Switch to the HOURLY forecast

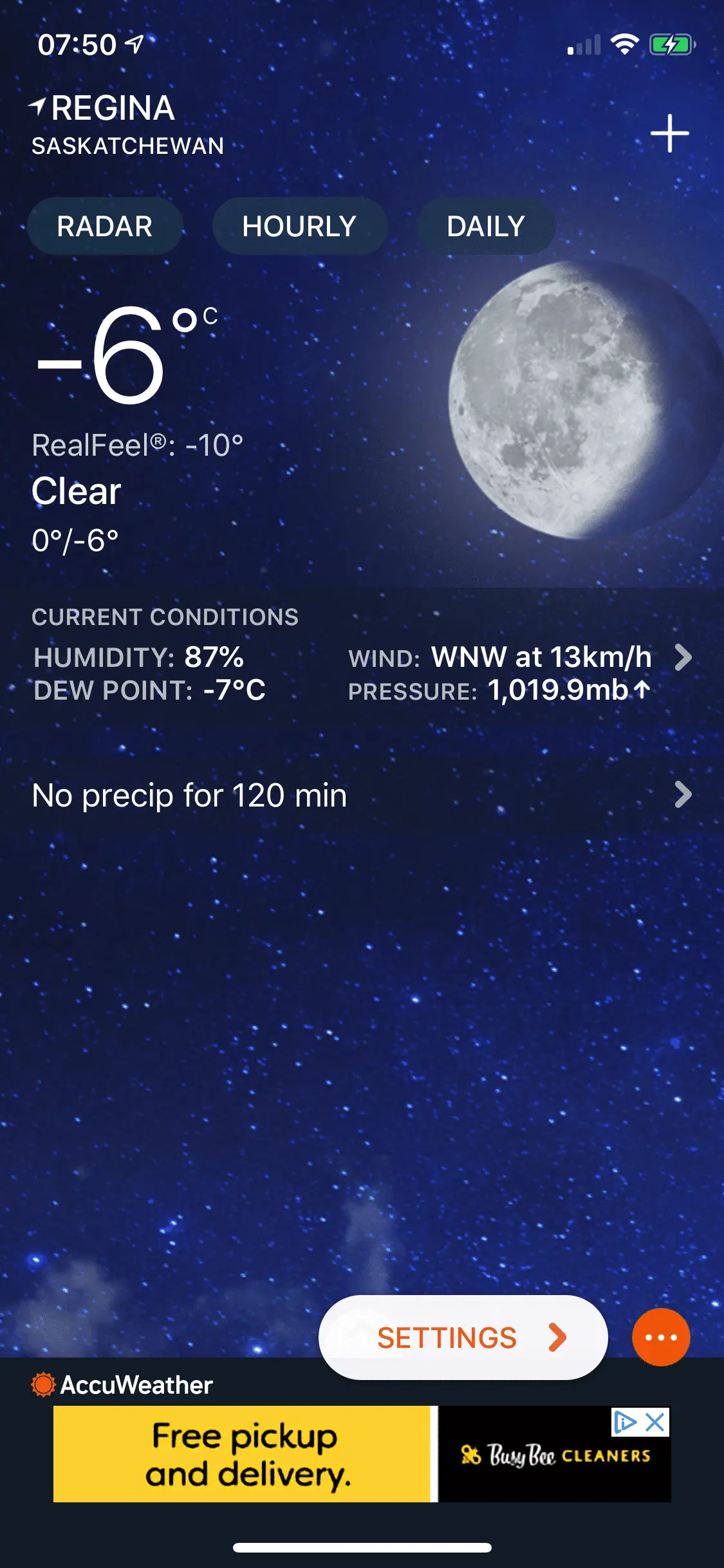299,227
